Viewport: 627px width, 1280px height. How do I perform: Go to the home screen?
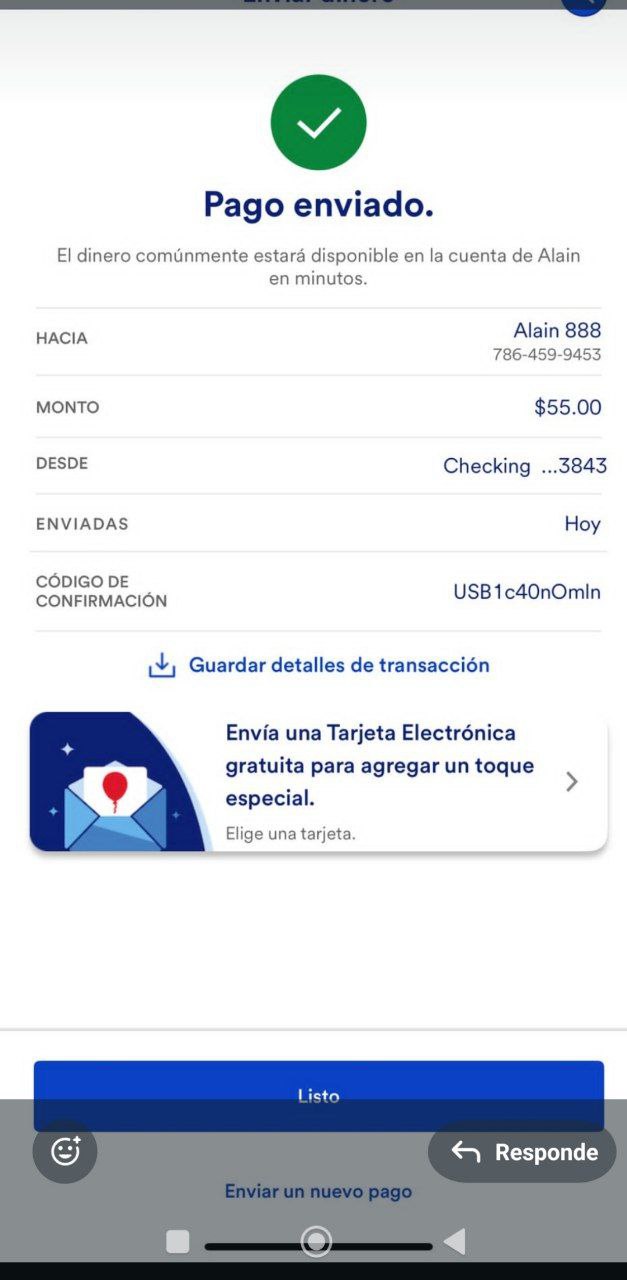[317, 1241]
